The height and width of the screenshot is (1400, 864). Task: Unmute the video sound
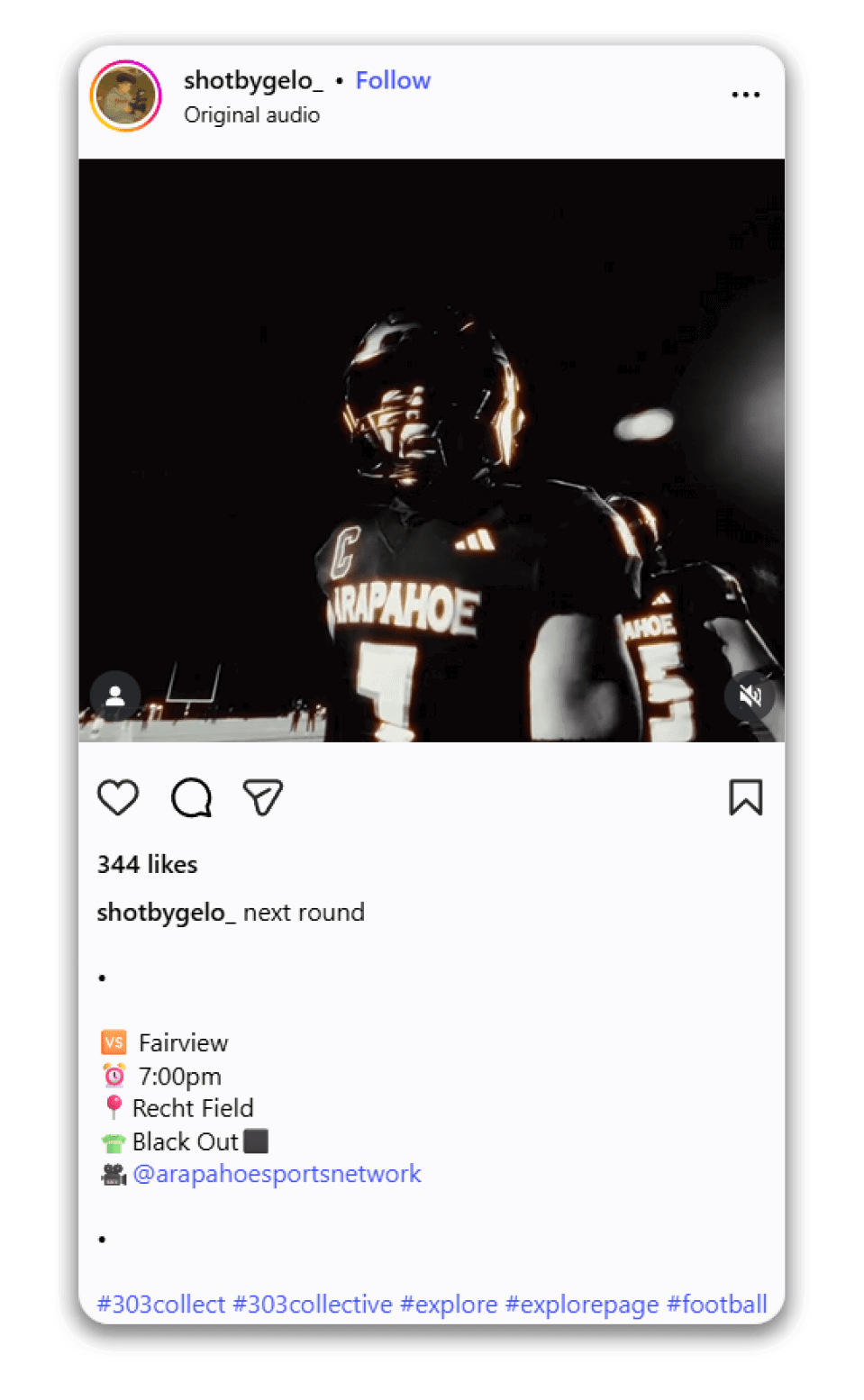[x=750, y=695]
